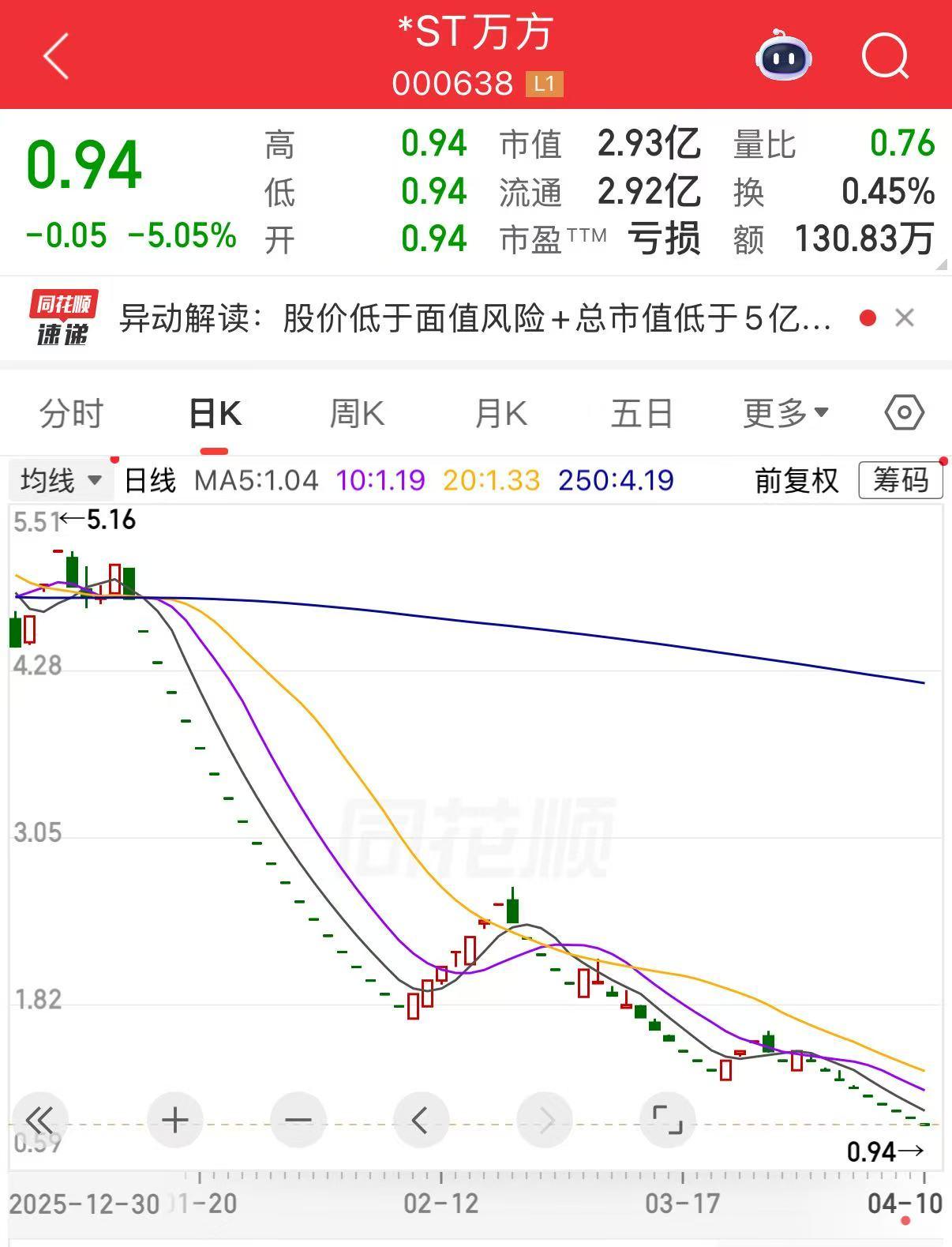Open stock search magnifier
Image resolution: width=952 pixels, height=1247 pixels.
[x=885, y=56]
